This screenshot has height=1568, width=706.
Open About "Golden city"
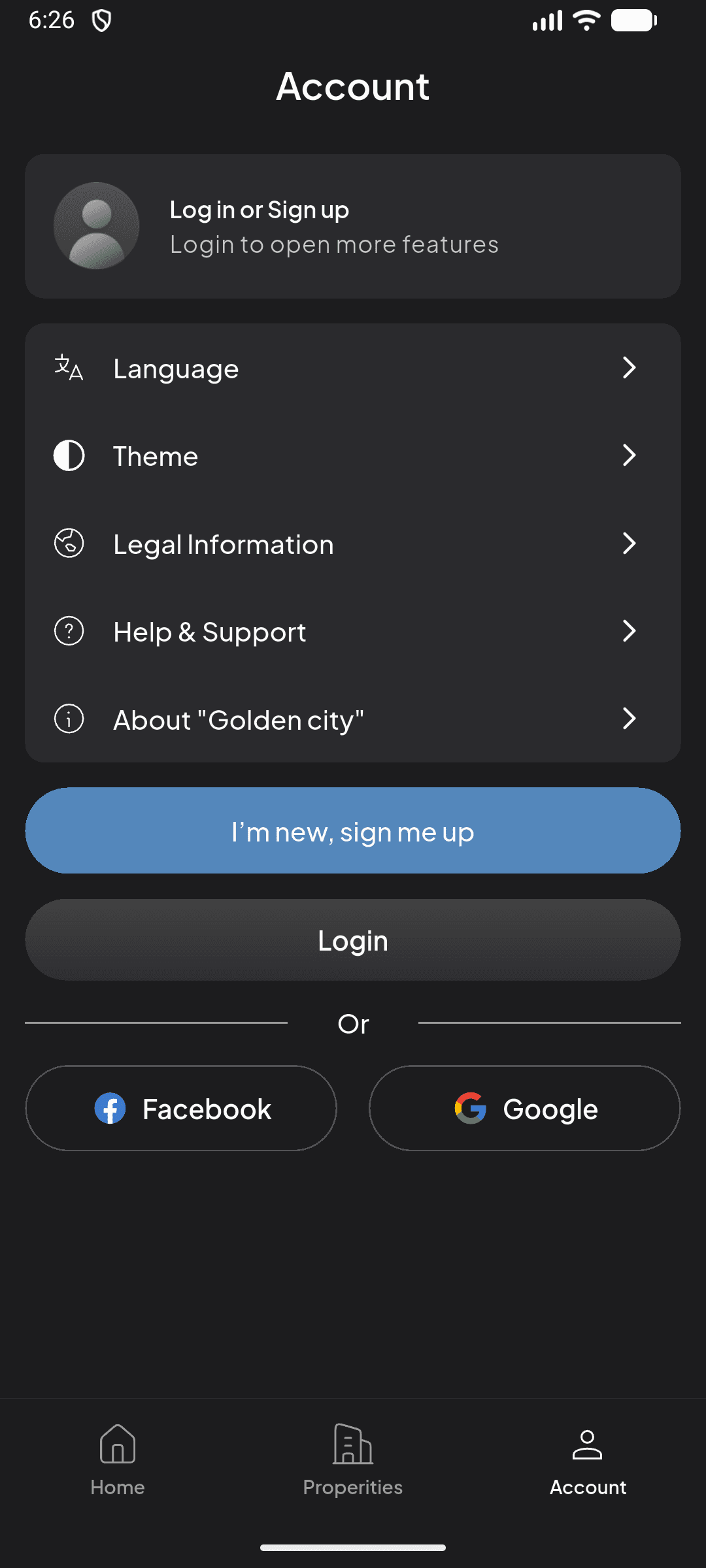(353, 719)
